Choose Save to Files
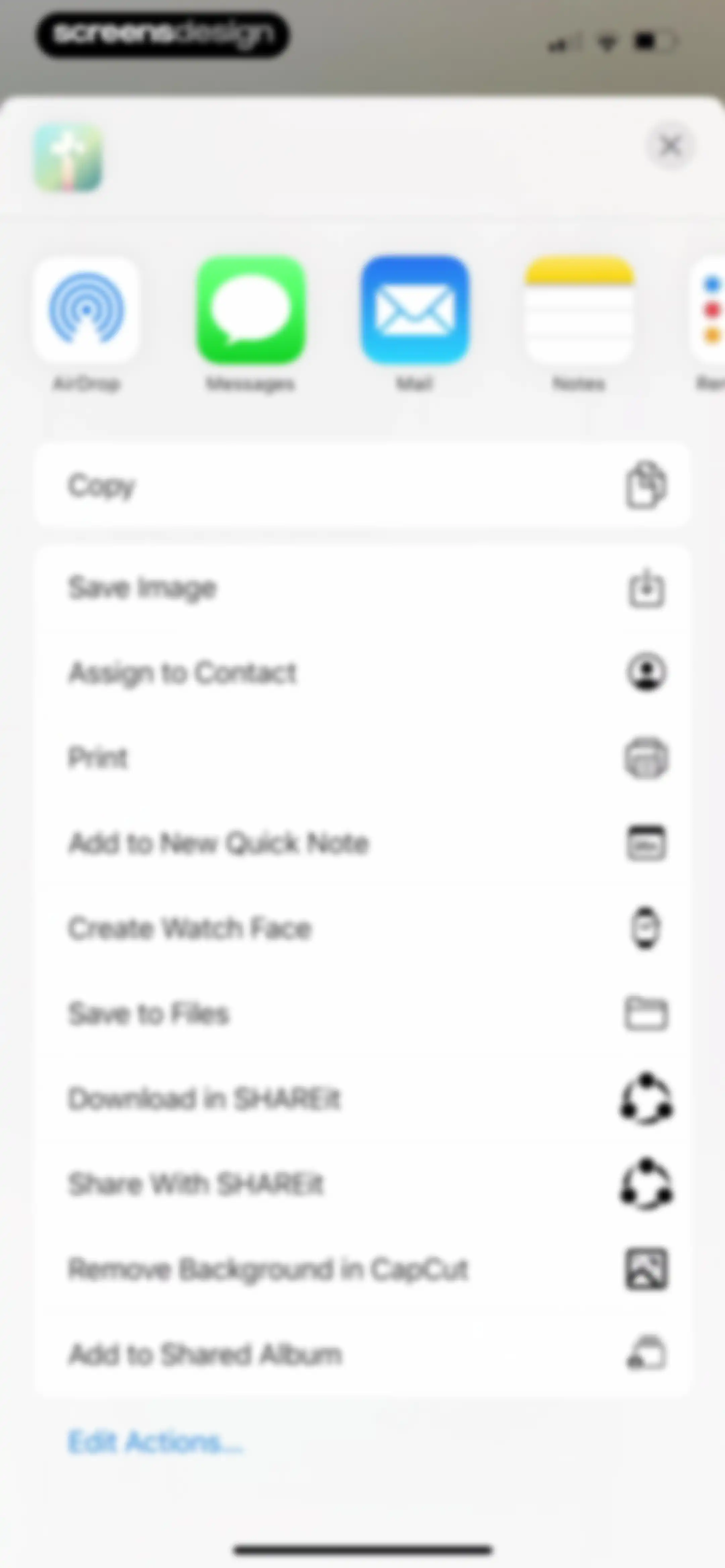 tap(362, 1013)
